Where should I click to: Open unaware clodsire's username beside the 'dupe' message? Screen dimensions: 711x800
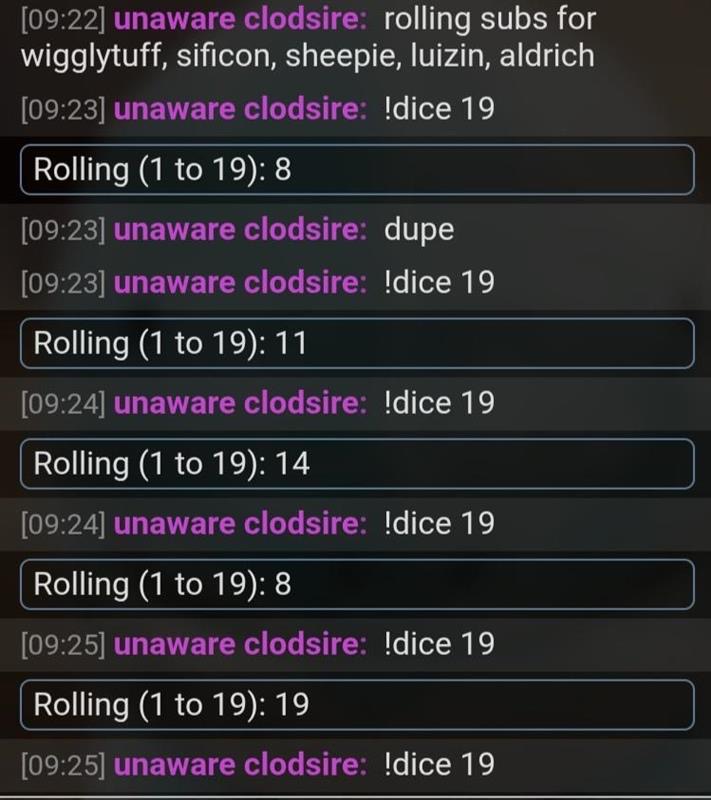click(240, 230)
